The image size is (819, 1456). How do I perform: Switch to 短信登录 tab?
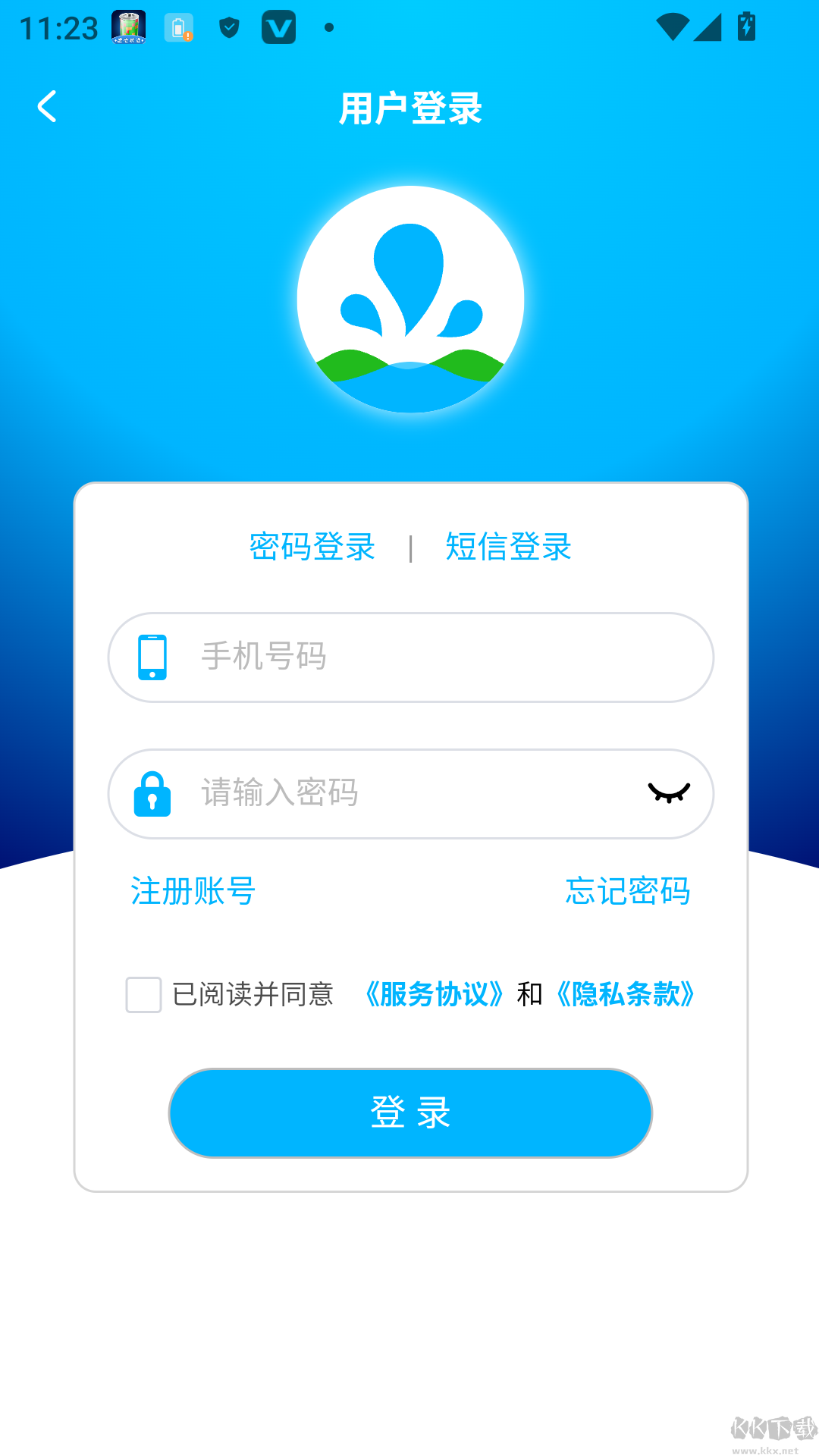507,547
